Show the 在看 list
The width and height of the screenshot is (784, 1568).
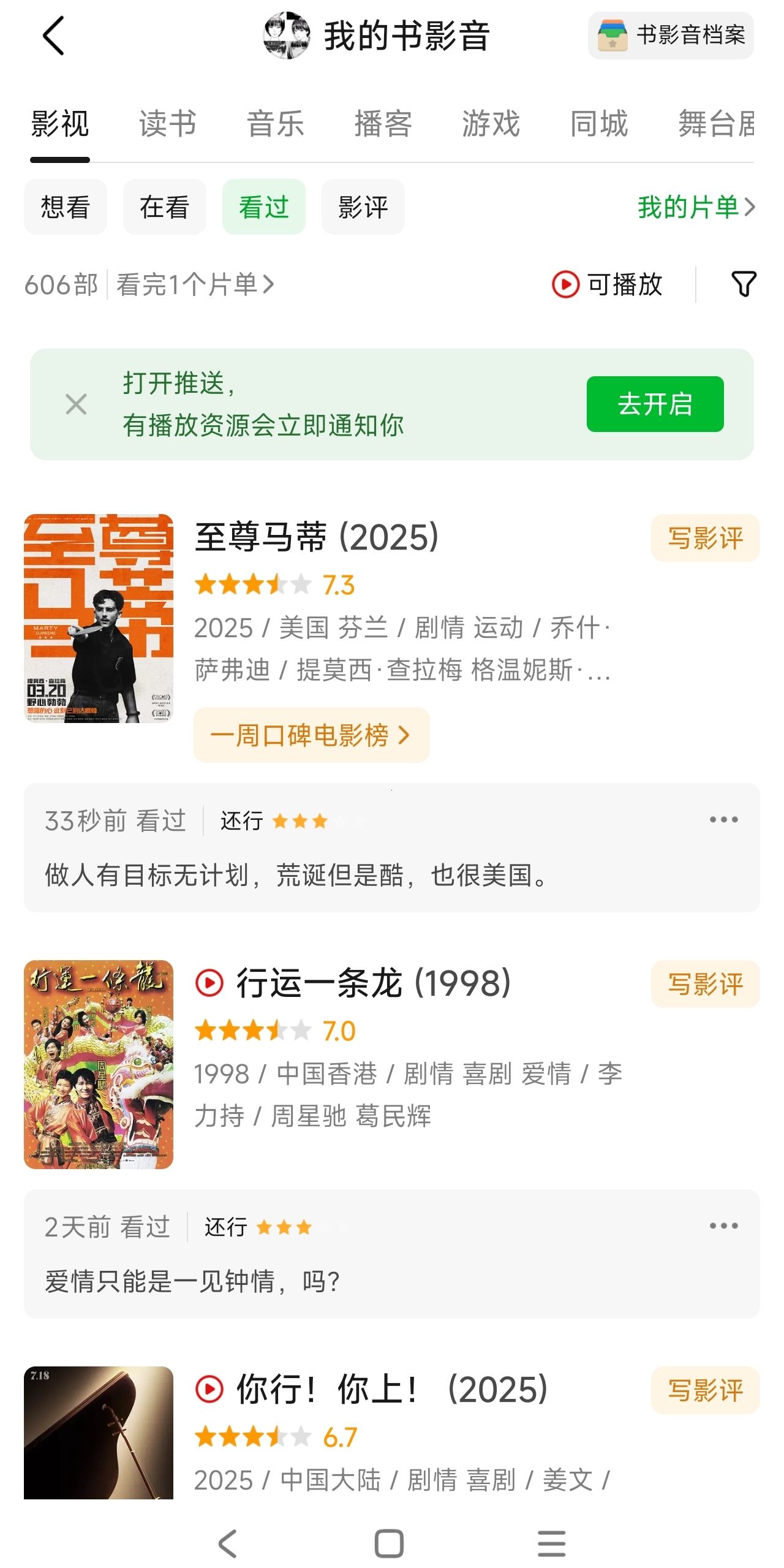click(164, 207)
